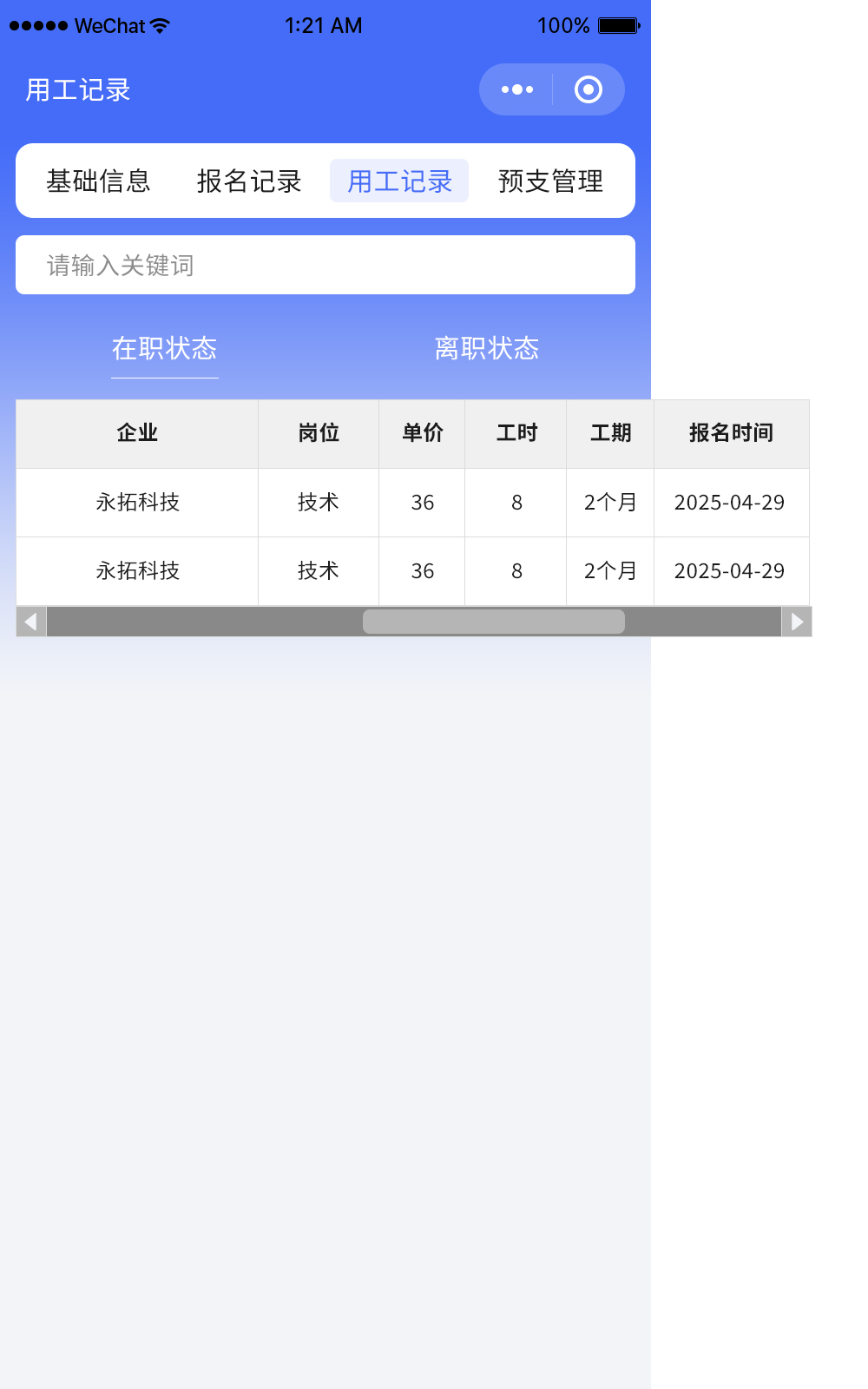
Task: Show records under 在职状态
Action: point(164,349)
